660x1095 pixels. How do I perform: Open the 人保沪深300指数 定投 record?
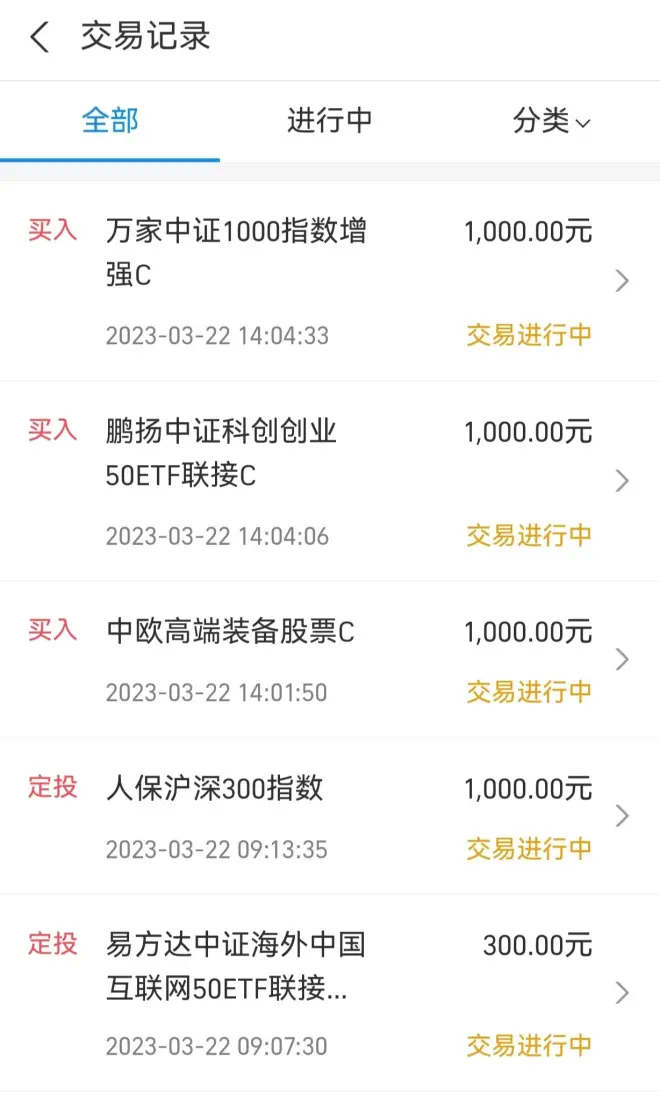[x=330, y=817]
